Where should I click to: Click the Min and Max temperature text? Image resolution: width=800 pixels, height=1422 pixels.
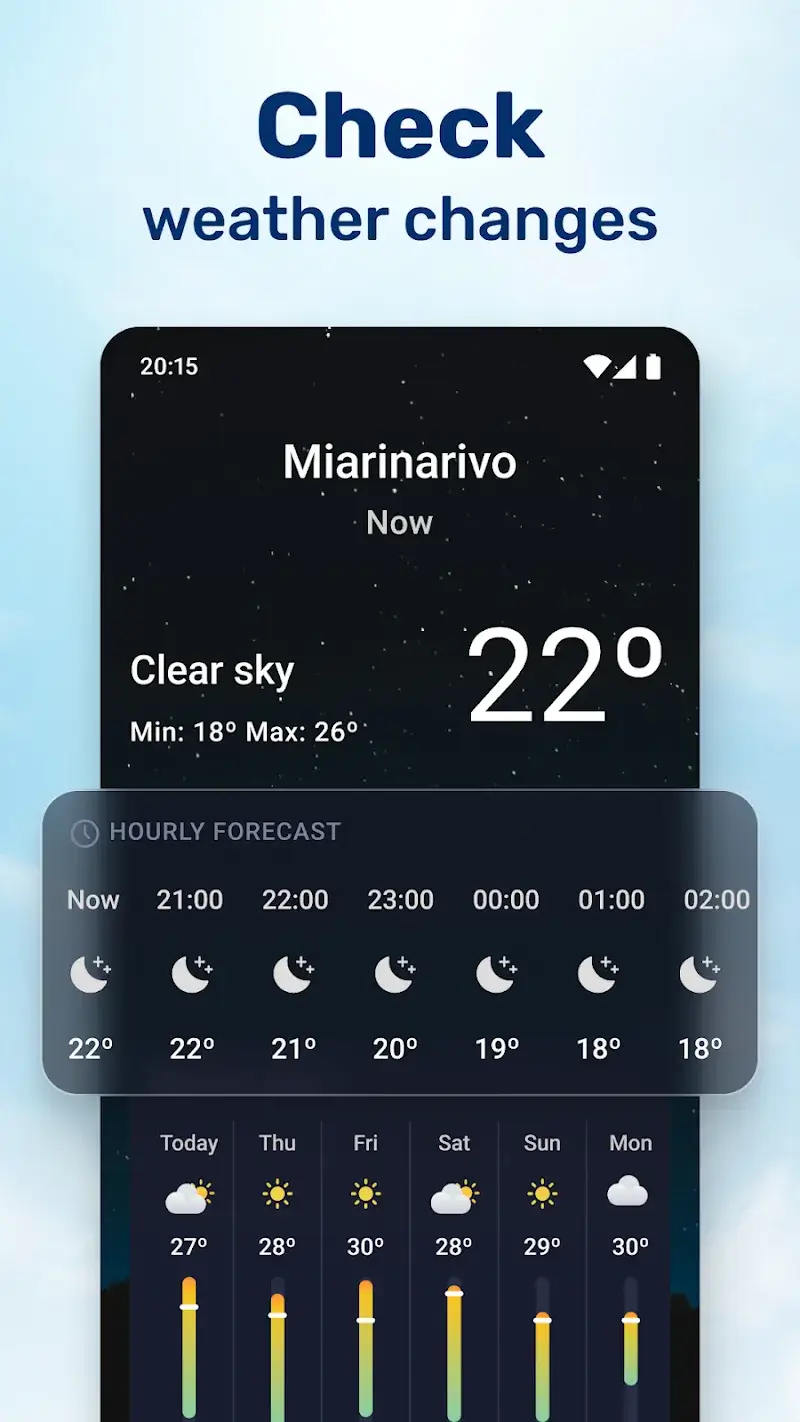point(247,731)
